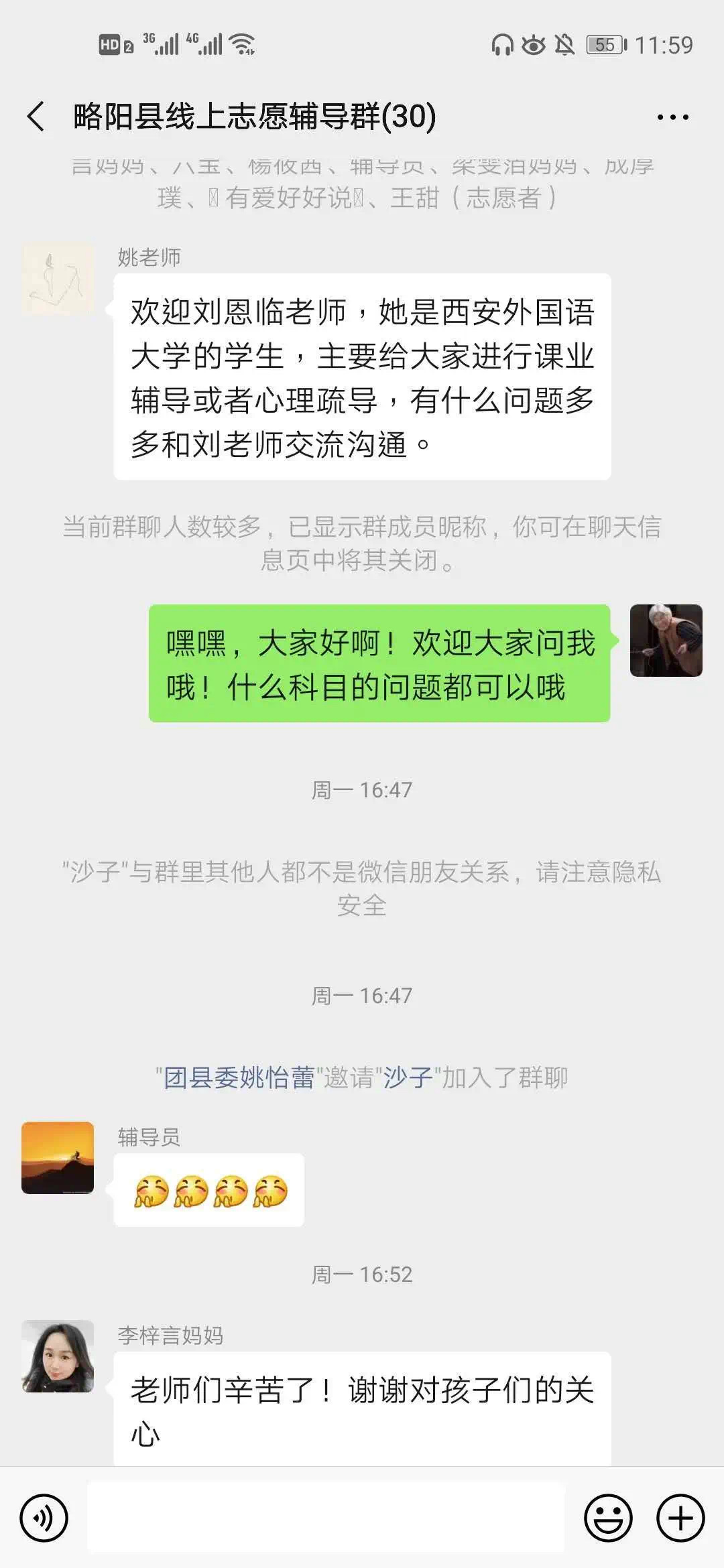Image resolution: width=724 pixels, height=1568 pixels.
Task: Open 辅导员's profile avatar
Action: (x=58, y=1158)
